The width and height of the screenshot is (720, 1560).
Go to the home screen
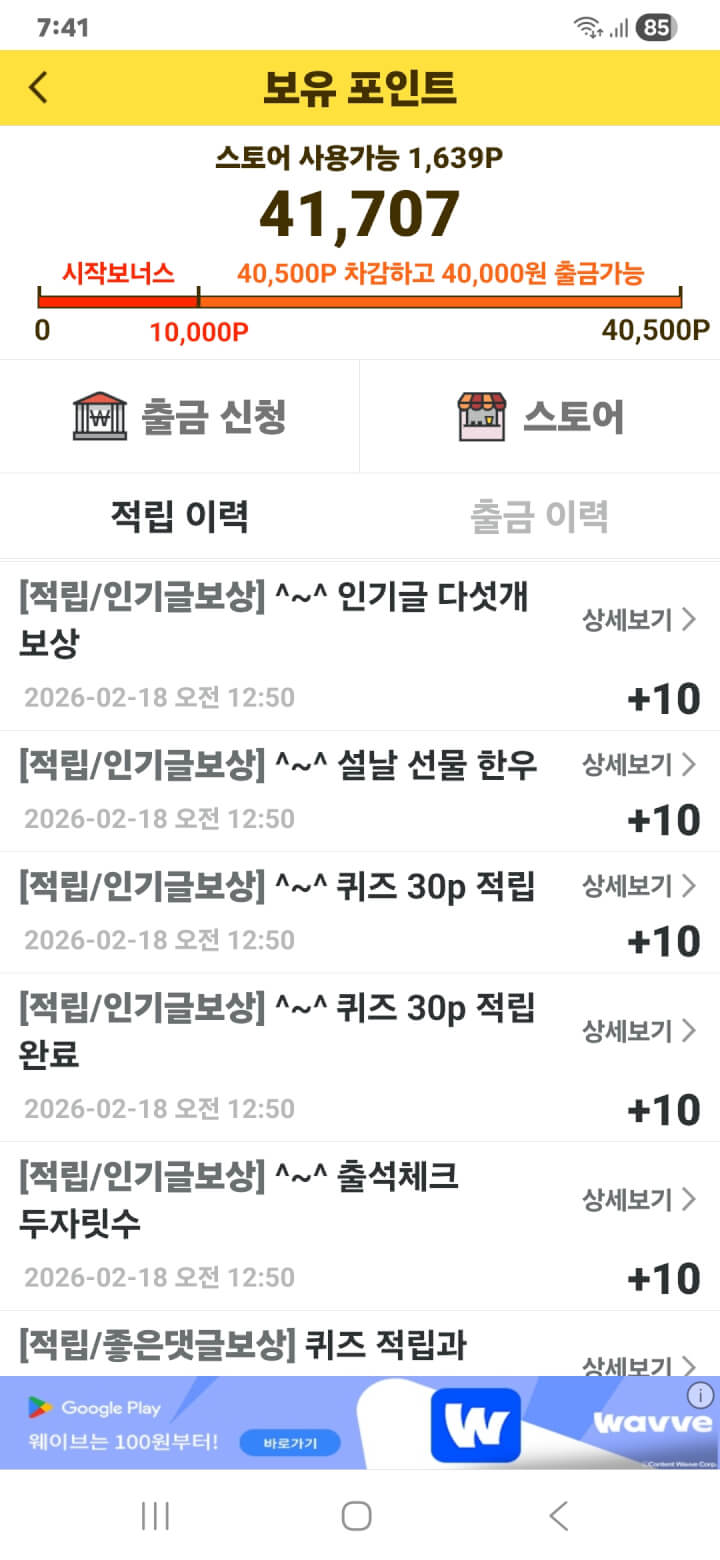point(357,1516)
